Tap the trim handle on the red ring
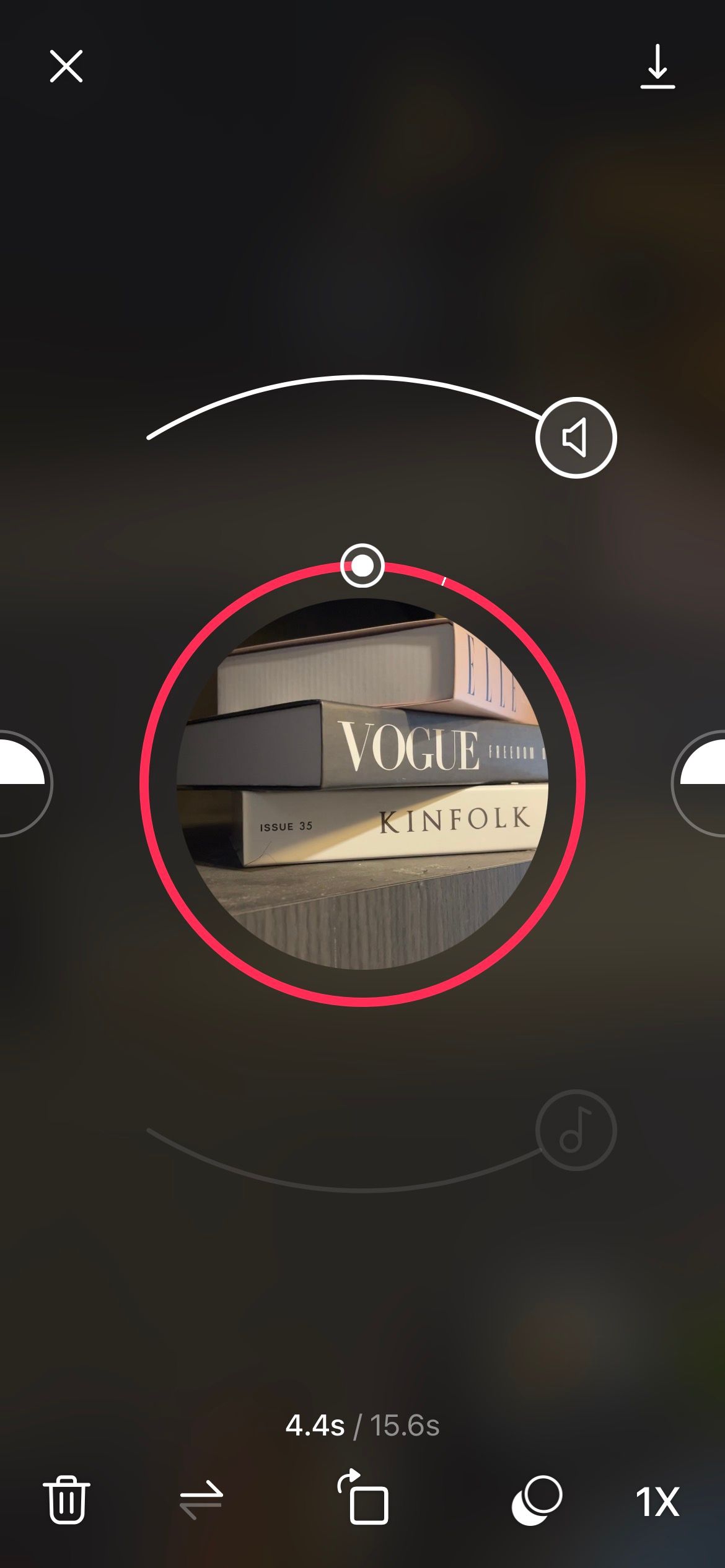725x1568 pixels. (x=362, y=565)
